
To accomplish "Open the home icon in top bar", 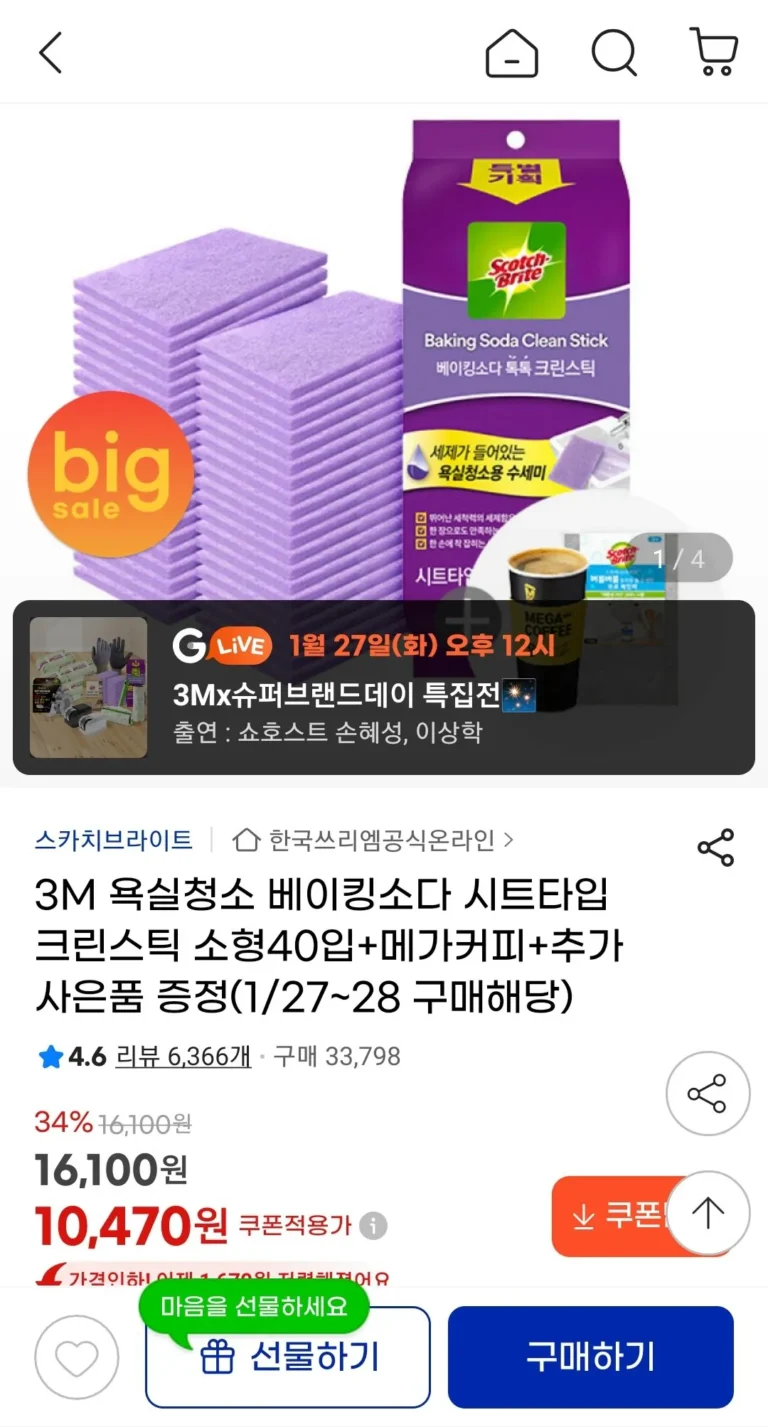I will [x=512, y=52].
